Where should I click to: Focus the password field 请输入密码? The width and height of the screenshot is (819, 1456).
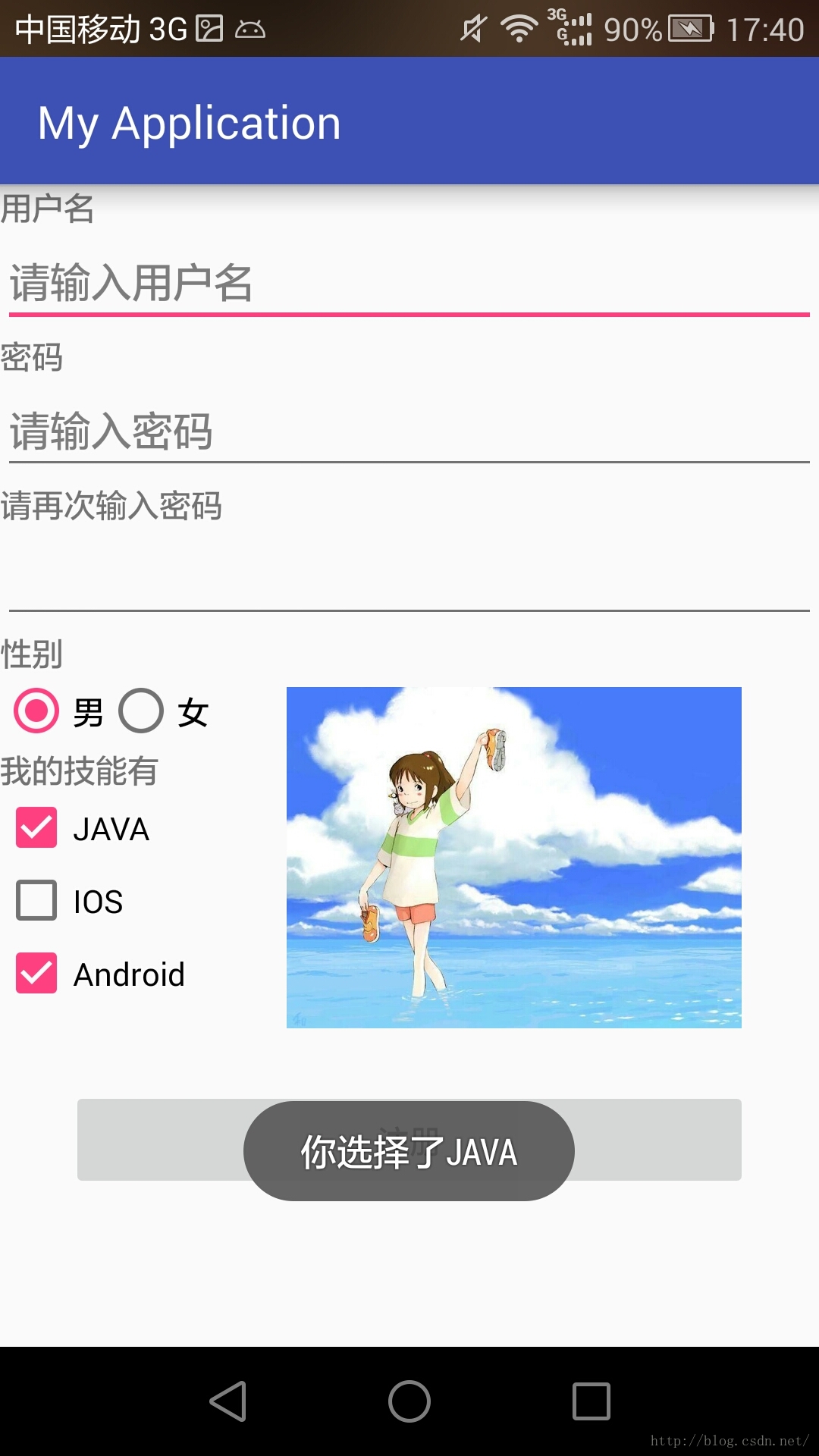(x=409, y=431)
